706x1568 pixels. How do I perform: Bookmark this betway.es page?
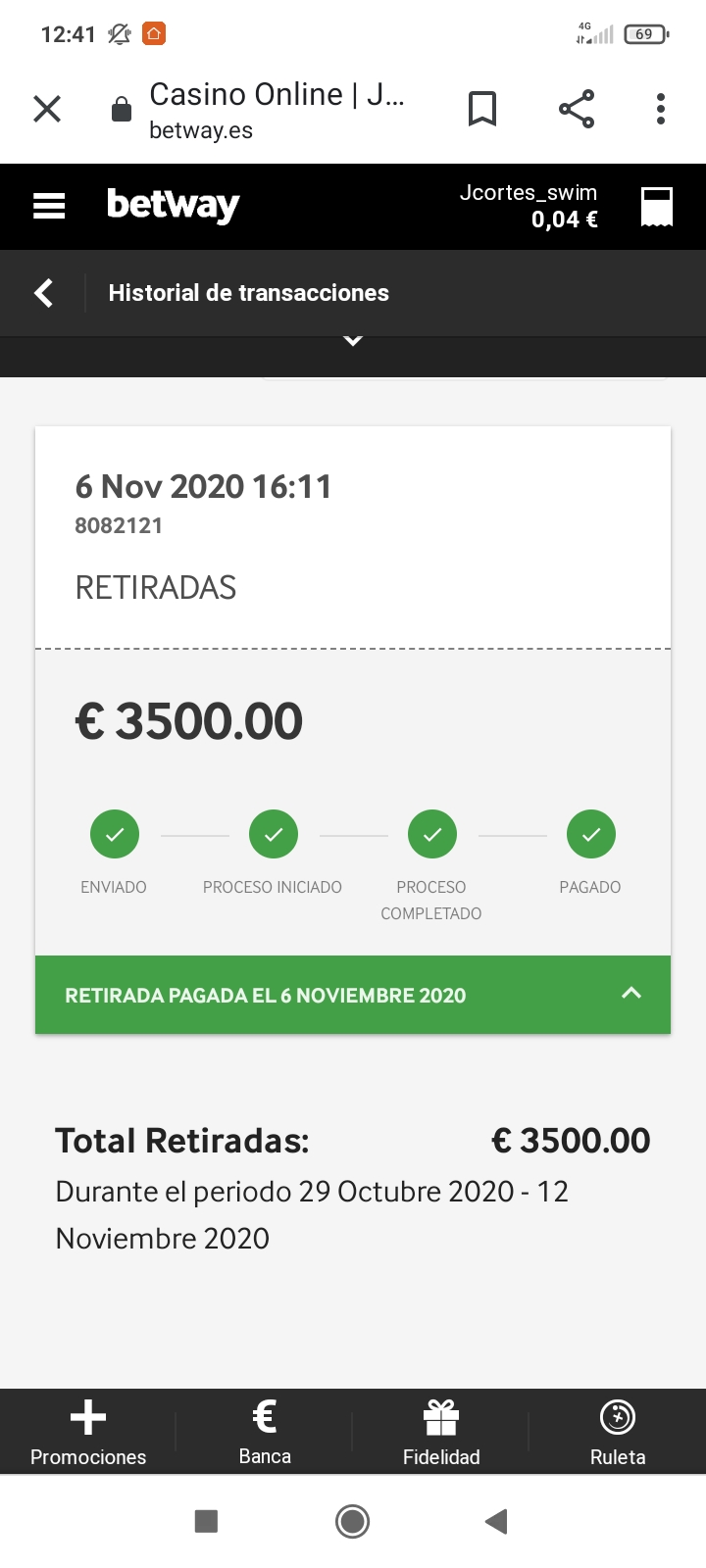(481, 109)
